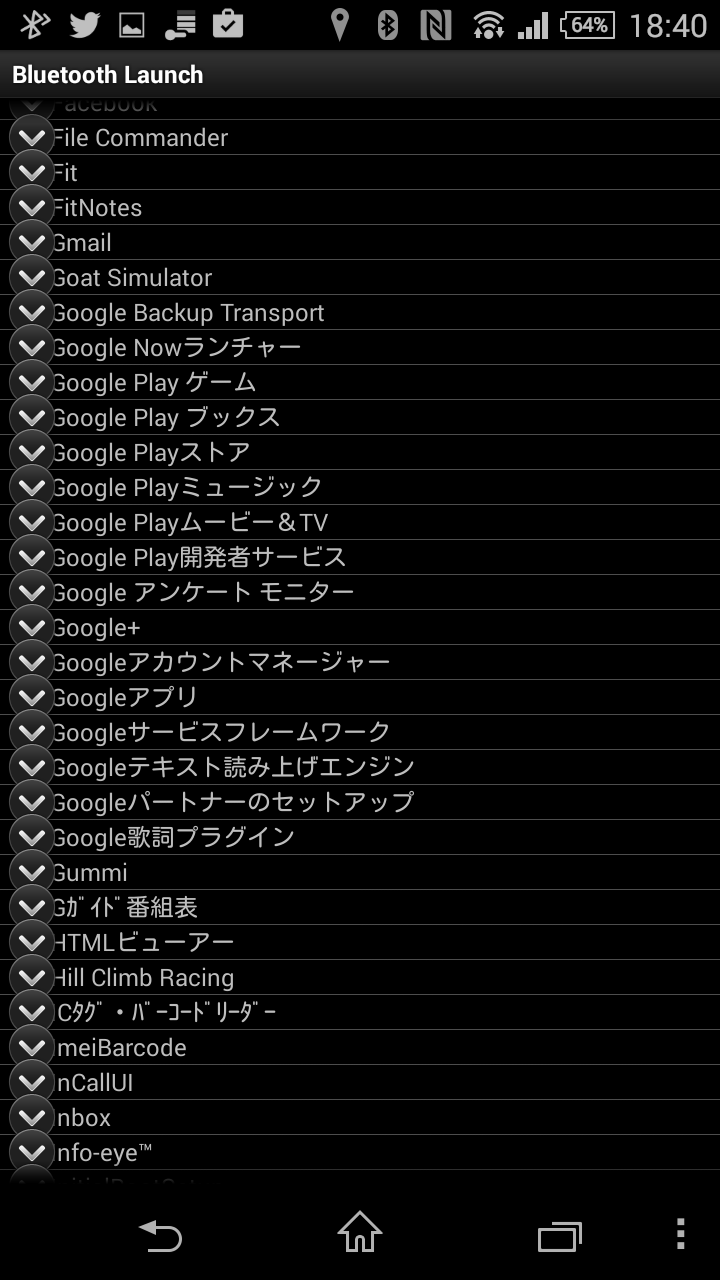Viewport: 720px width, 1280px height.
Task: Go back with the navigation bar arrow
Action: coord(160,1235)
